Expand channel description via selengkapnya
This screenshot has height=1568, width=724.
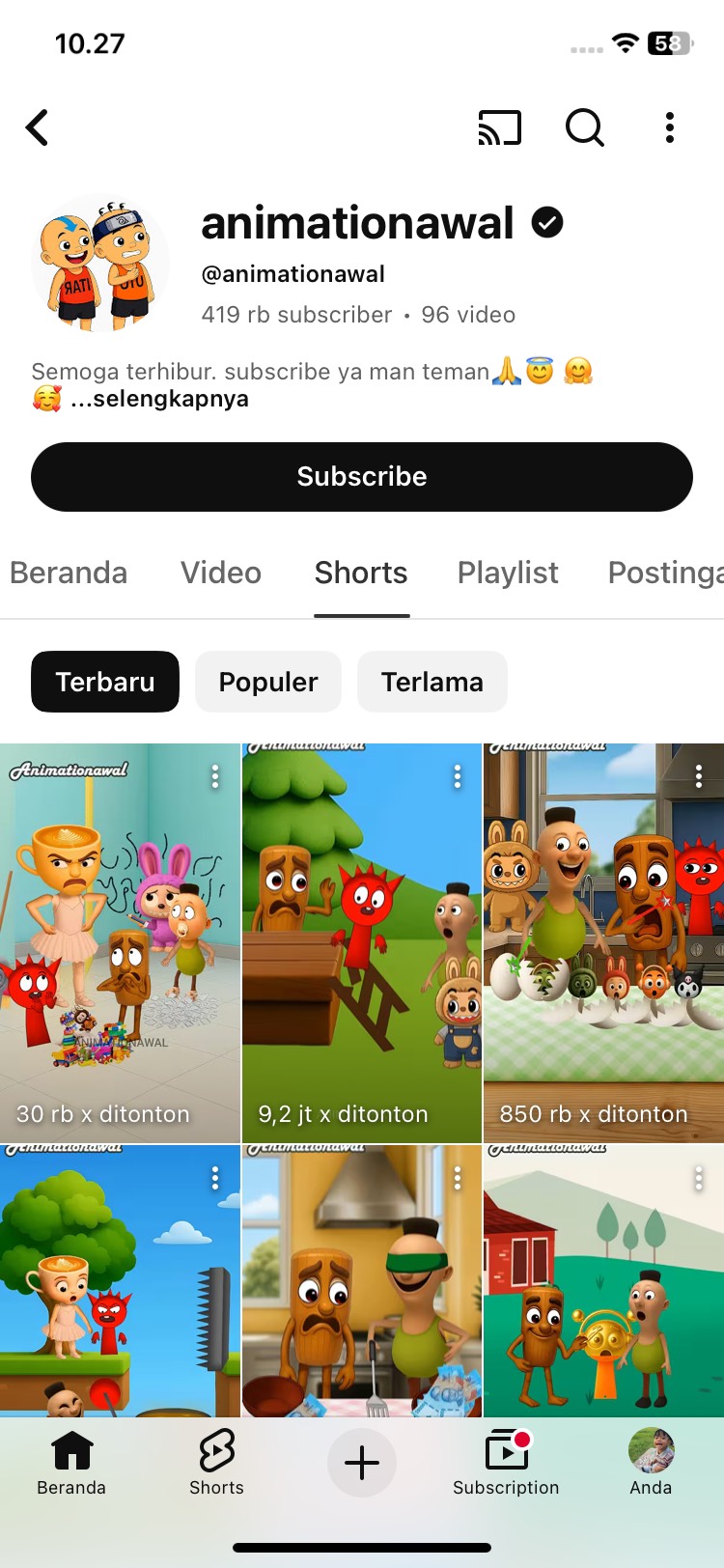point(159,399)
